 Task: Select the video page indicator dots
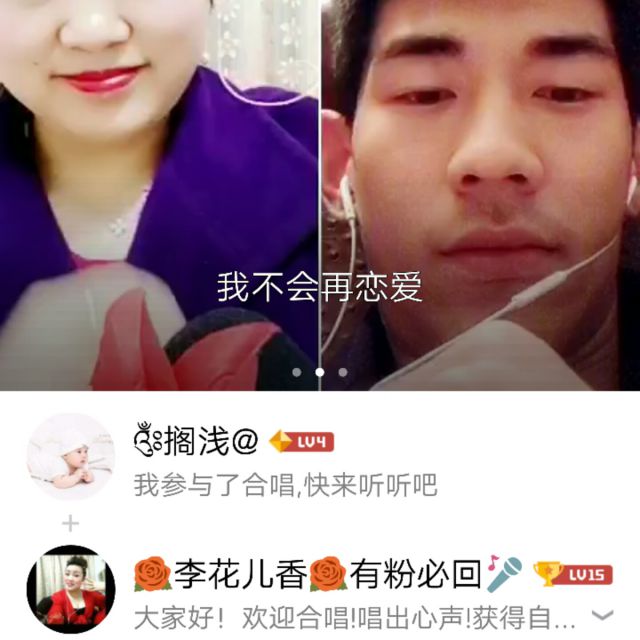tap(320, 372)
